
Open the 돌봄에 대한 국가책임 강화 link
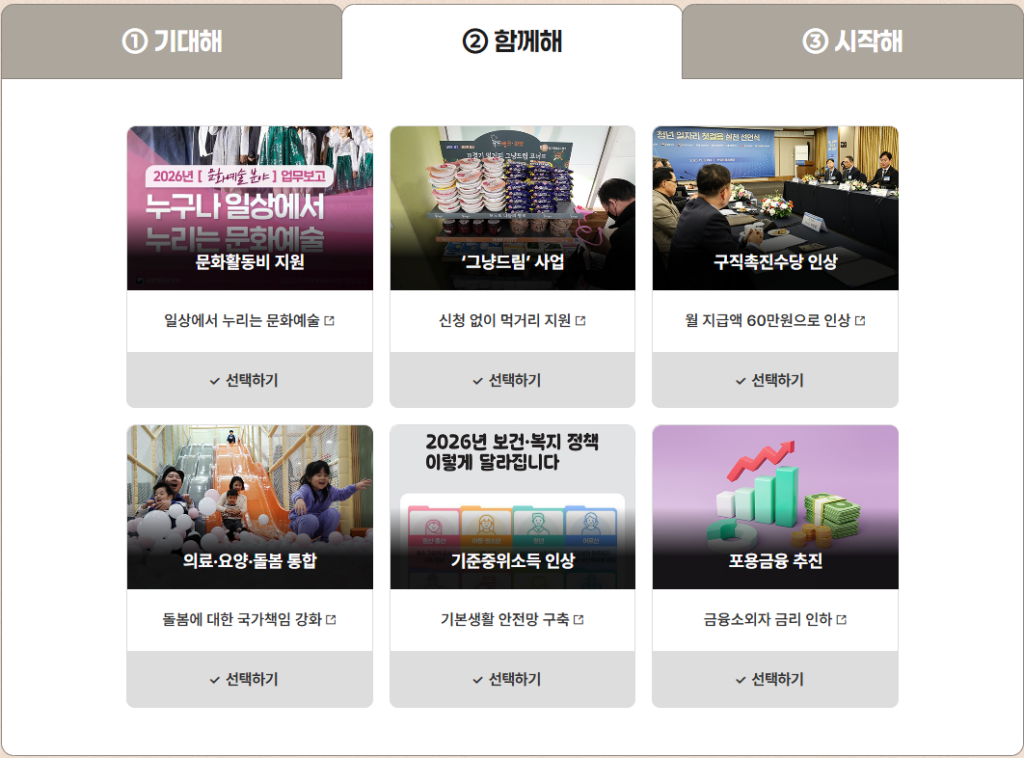[249, 620]
